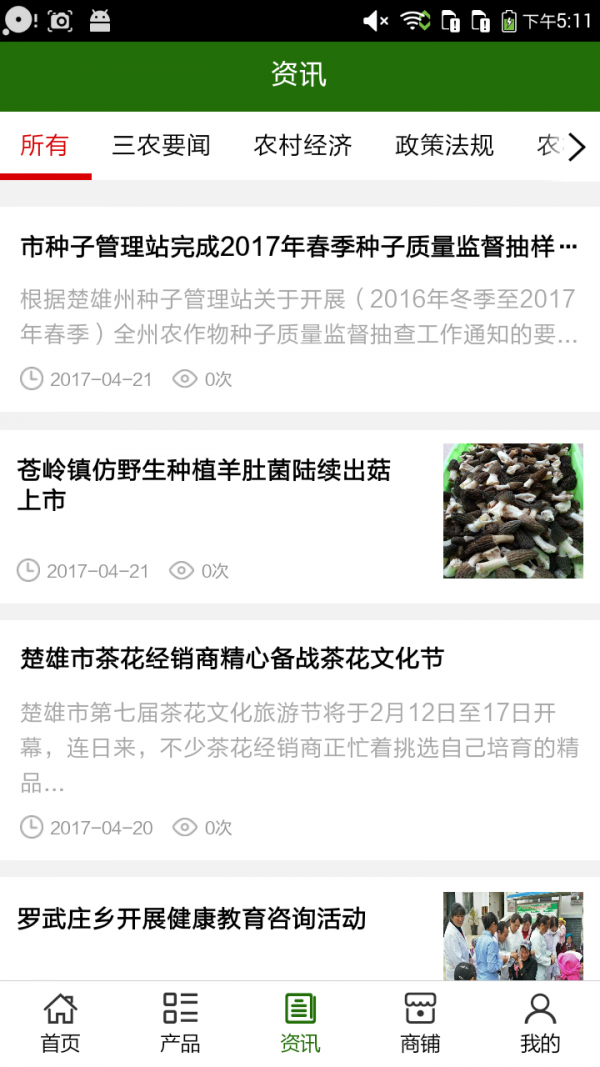
Task: Switch to the 所有 tab
Action: click(45, 146)
